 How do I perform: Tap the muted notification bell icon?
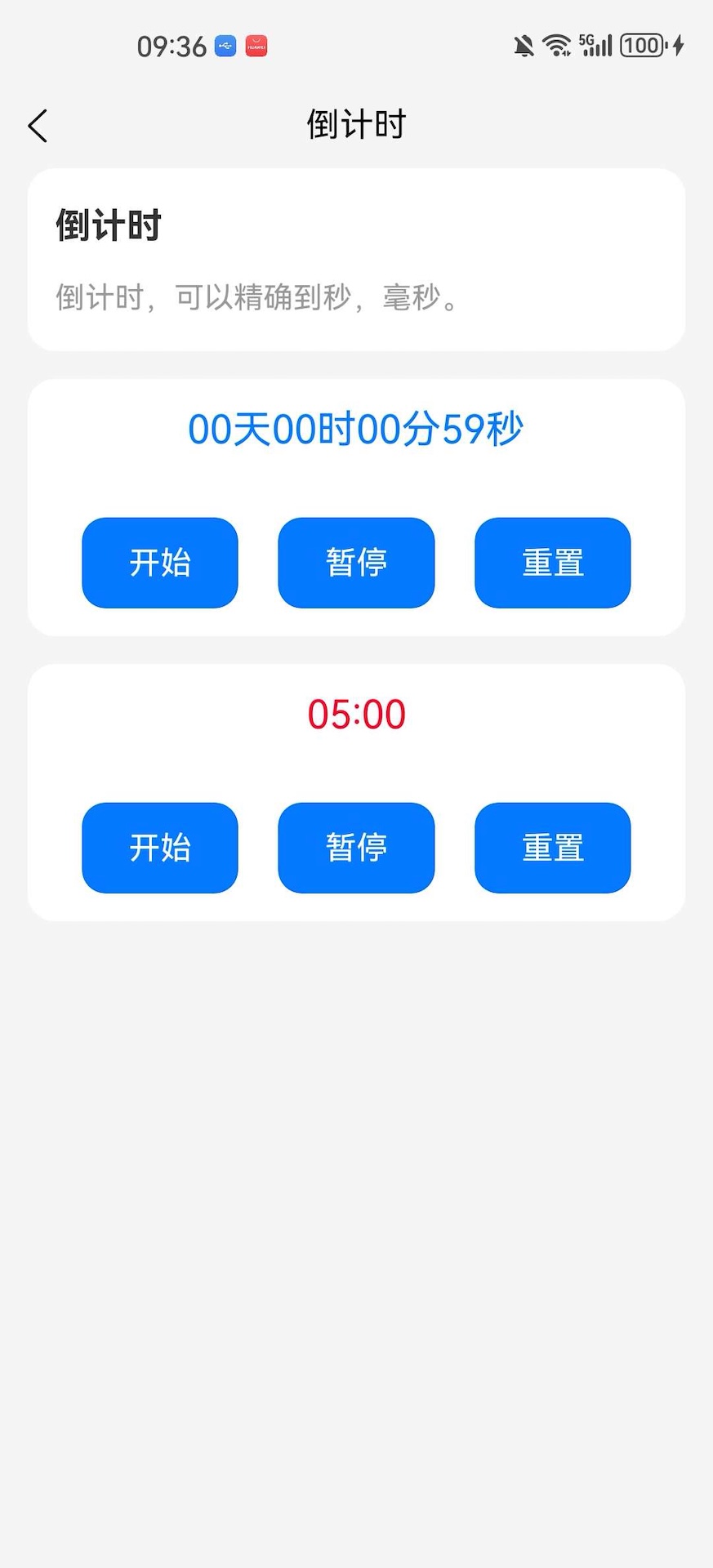[x=524, y=47]
